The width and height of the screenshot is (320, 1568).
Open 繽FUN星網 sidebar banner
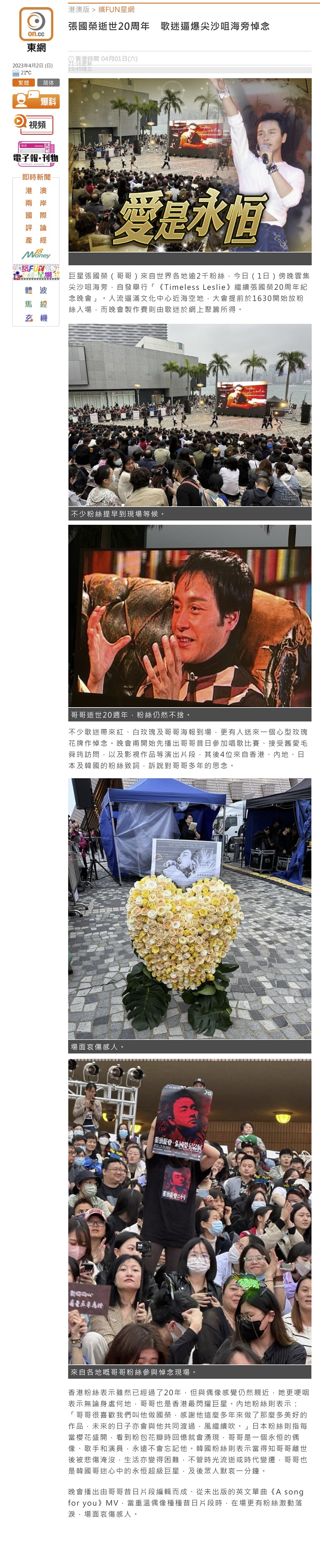click(x=36, y=272)
